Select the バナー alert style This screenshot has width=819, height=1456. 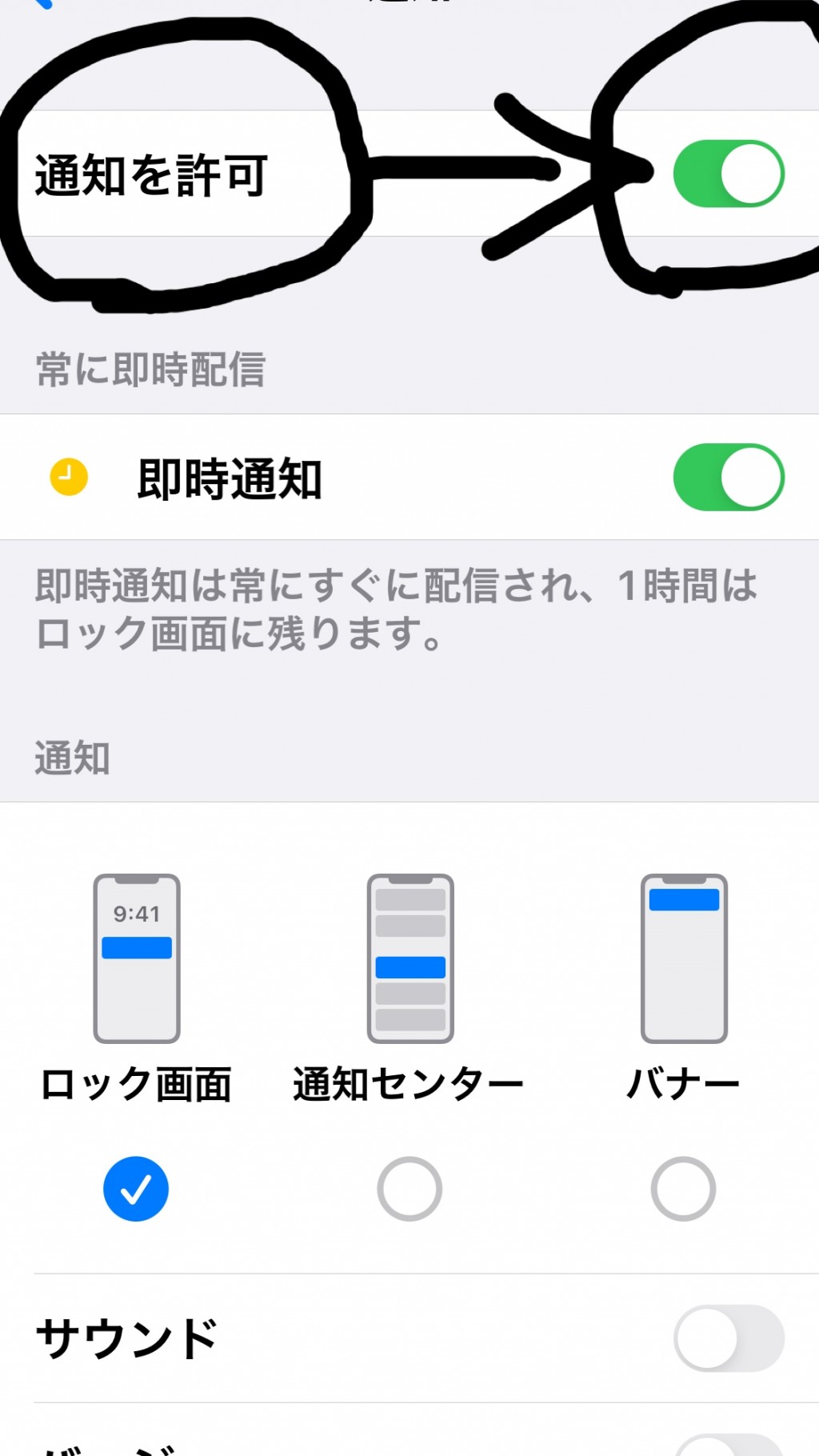[683, 1189]
